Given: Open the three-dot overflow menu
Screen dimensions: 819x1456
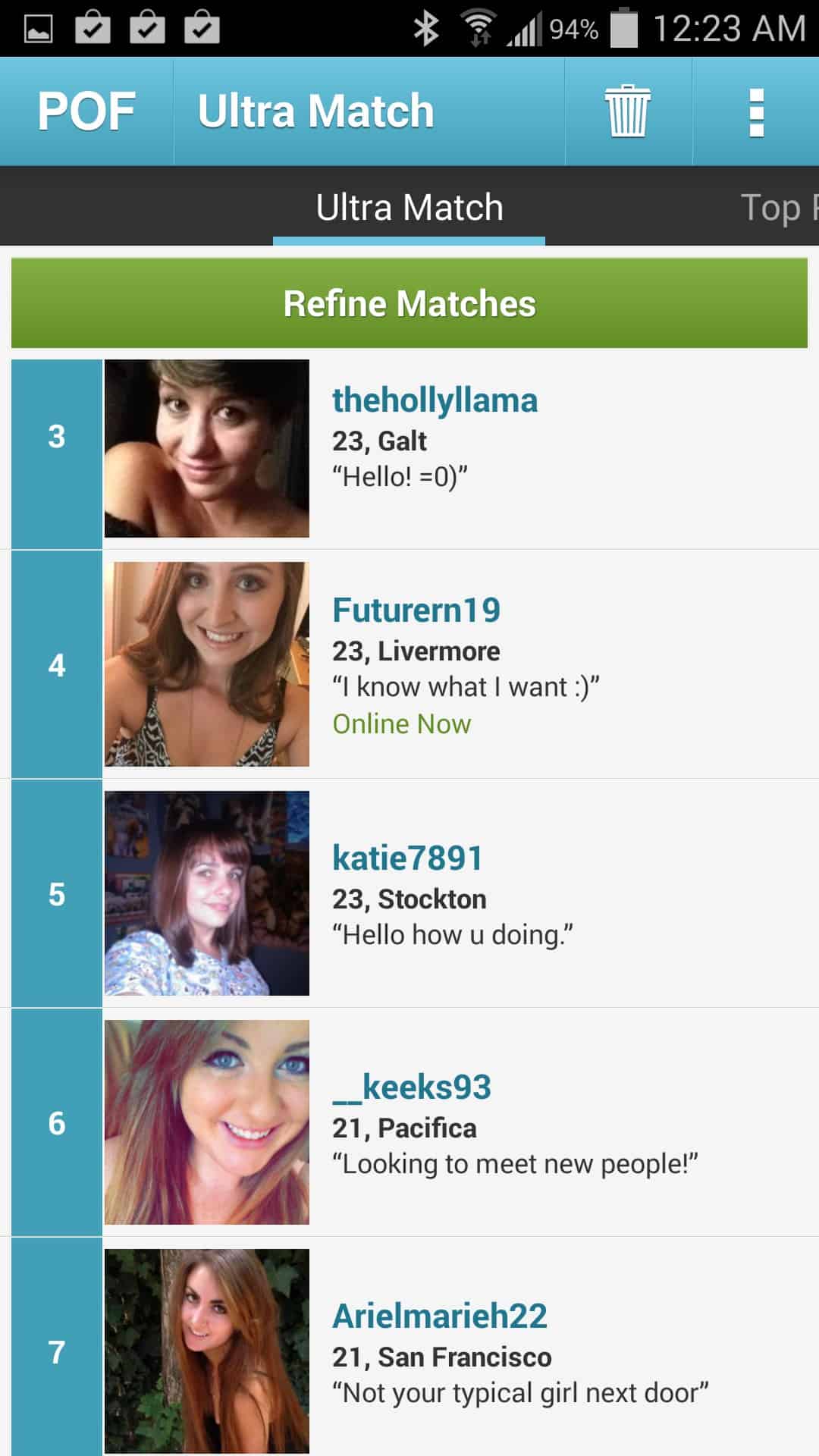Looking at the screenshot, I should tap(756, 111).
